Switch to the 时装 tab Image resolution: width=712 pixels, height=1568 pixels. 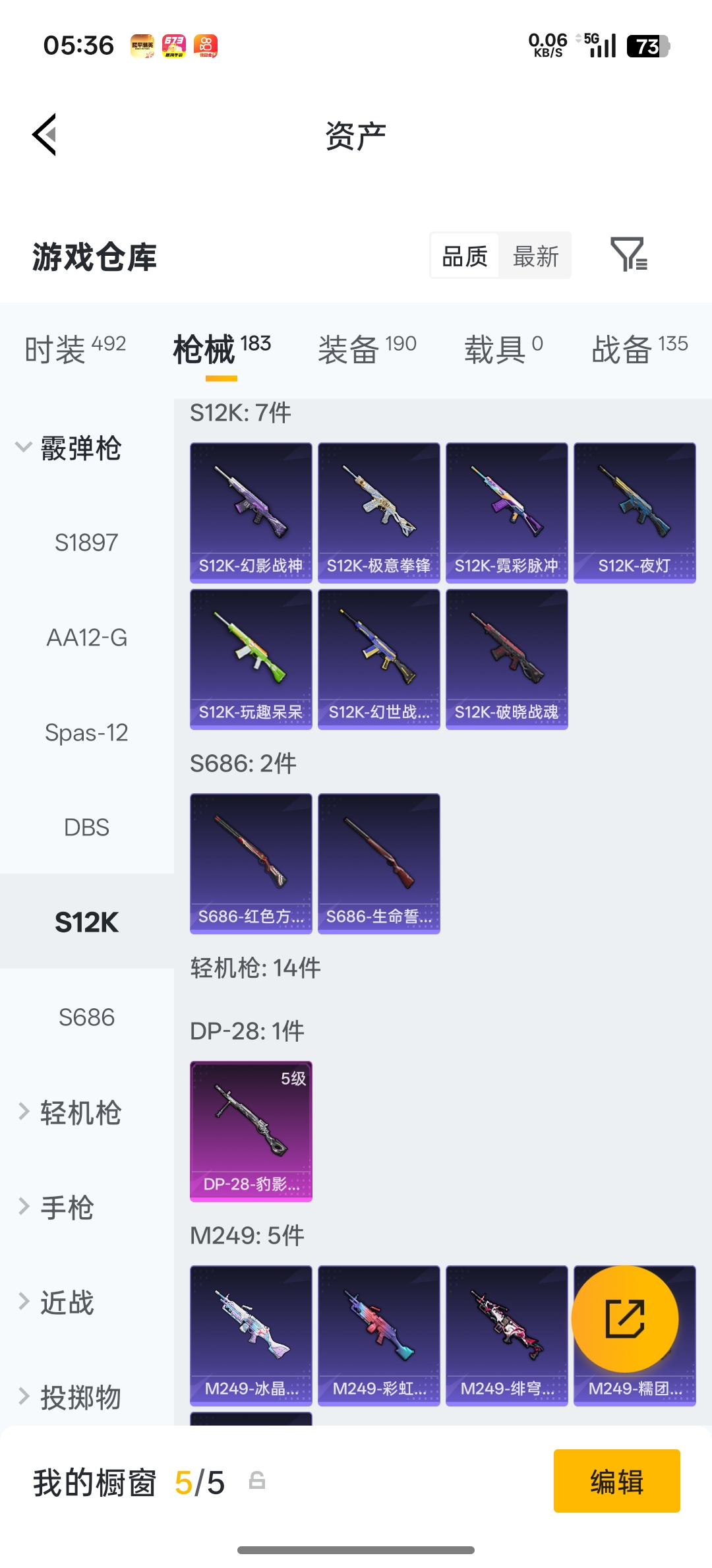[x=74, y=348]
